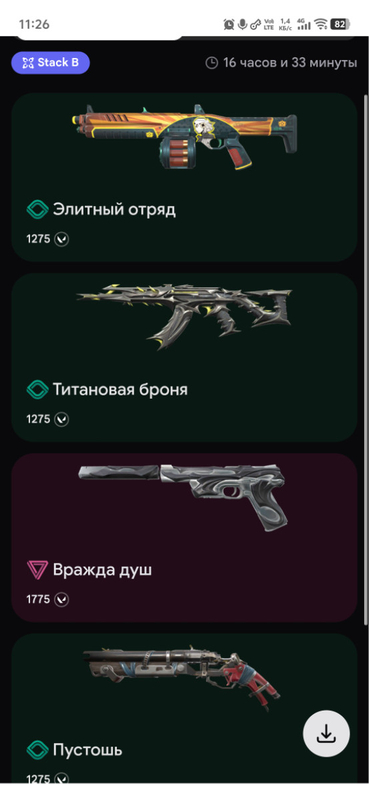This screenshot has width=369, height=800.
Task: View the Вражда душ pistol skin
Action: point(184,537)
